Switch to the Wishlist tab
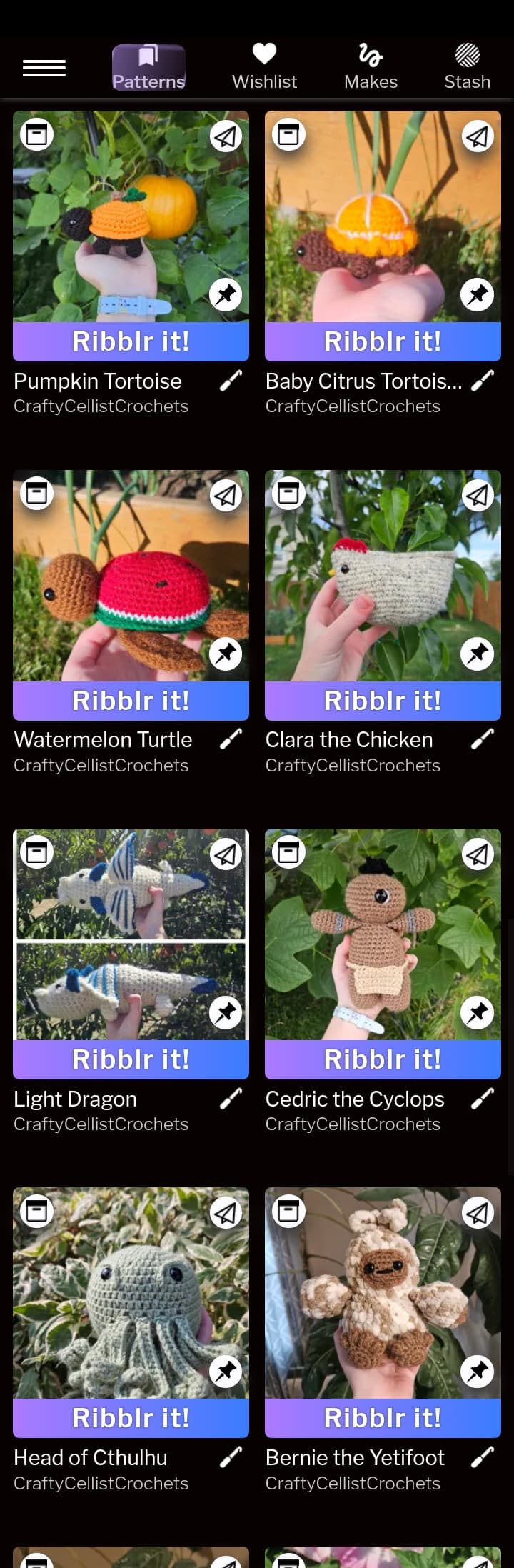The image size is (514, 1568). (x=264, y=67)
